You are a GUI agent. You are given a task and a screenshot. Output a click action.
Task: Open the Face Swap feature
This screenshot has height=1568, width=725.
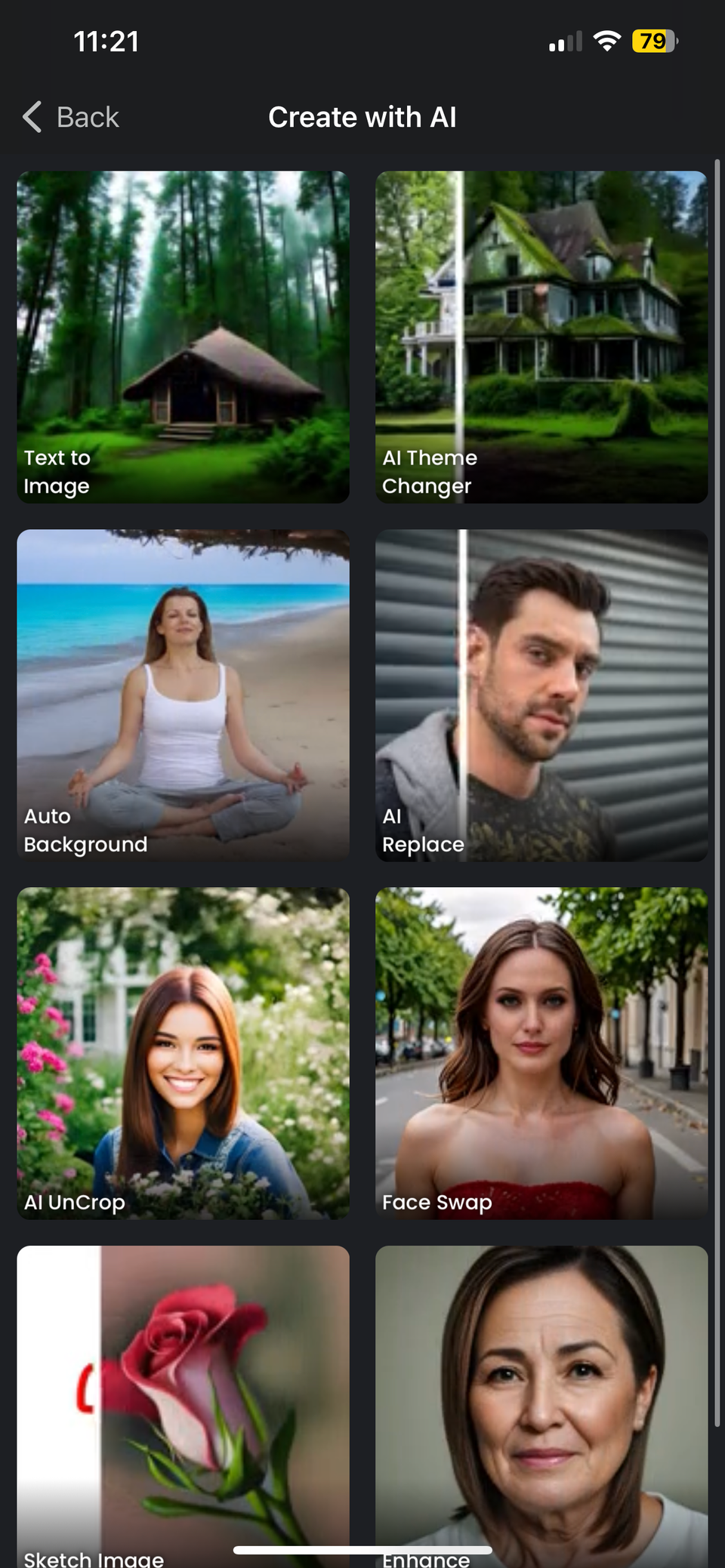click(541, 1053)
